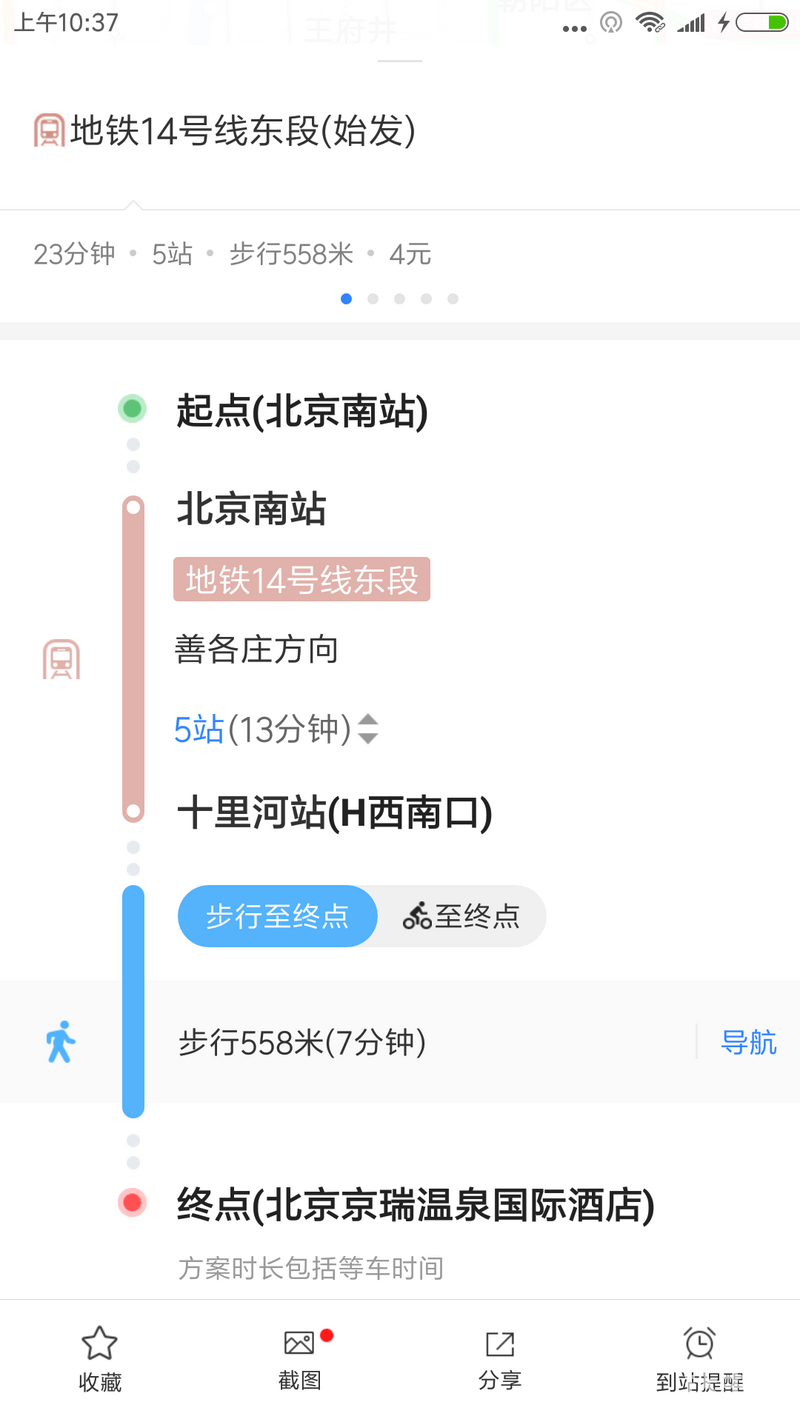Tap 收藏 to save this route
This screenshot has width=800, height=1422.
(x=100, y=1360)
